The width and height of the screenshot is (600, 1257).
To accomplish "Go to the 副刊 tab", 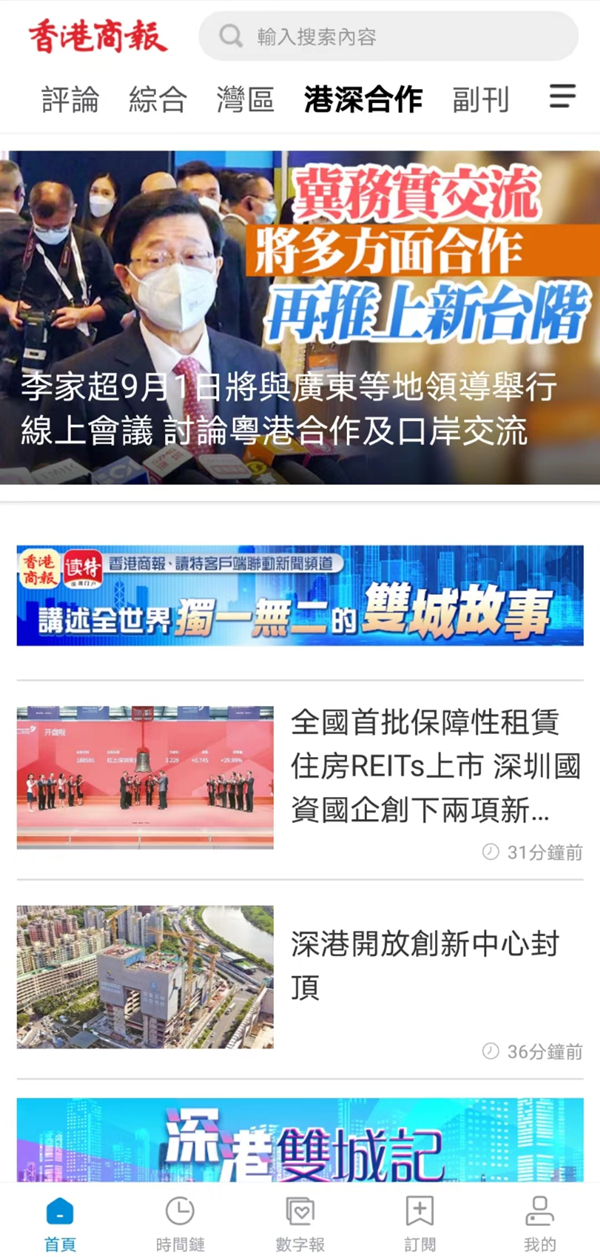I will coord(480,99).
